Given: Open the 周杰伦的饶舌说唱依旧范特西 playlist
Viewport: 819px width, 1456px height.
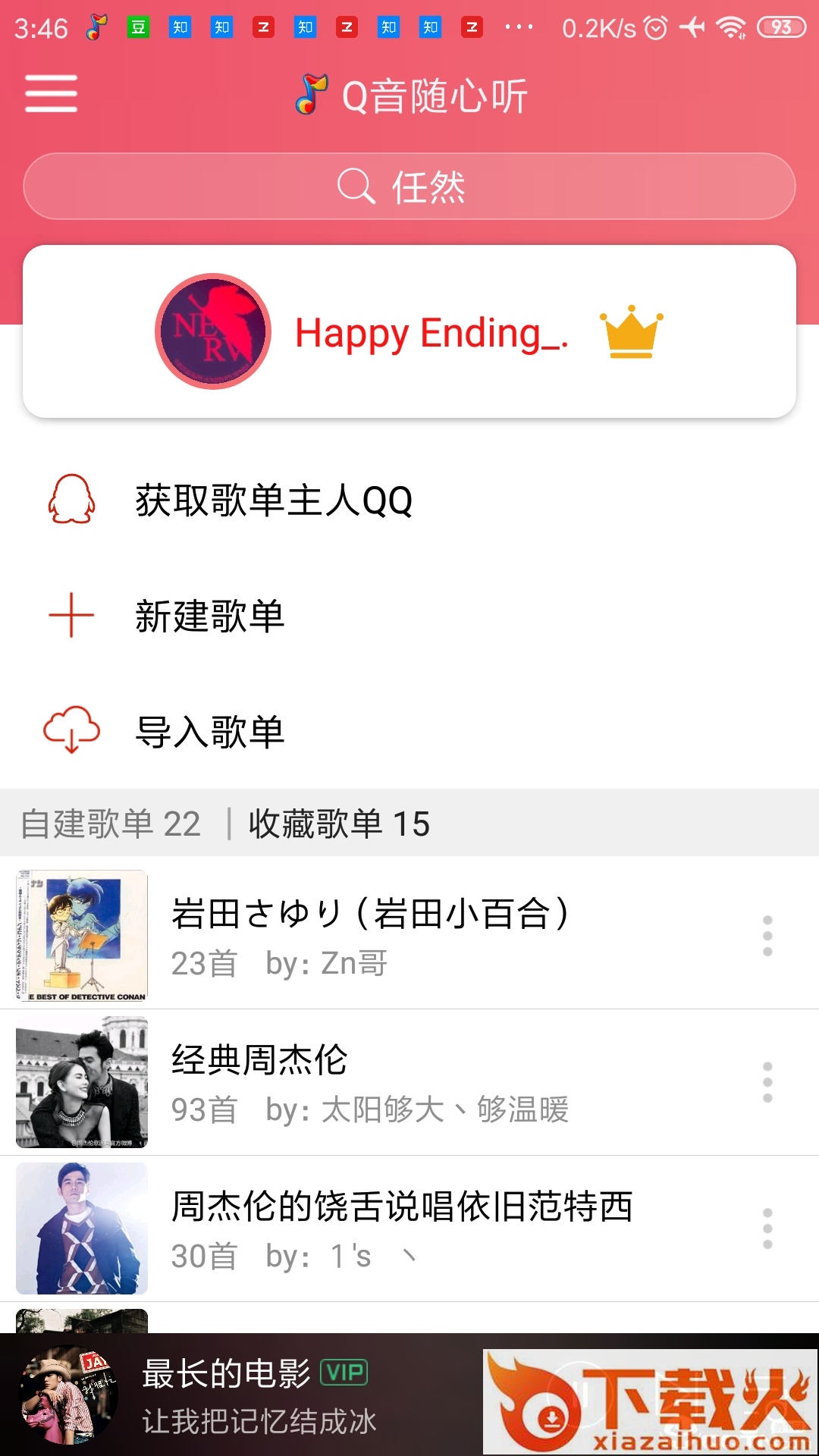Looking at the screenshot, I should coord(402,1228).
